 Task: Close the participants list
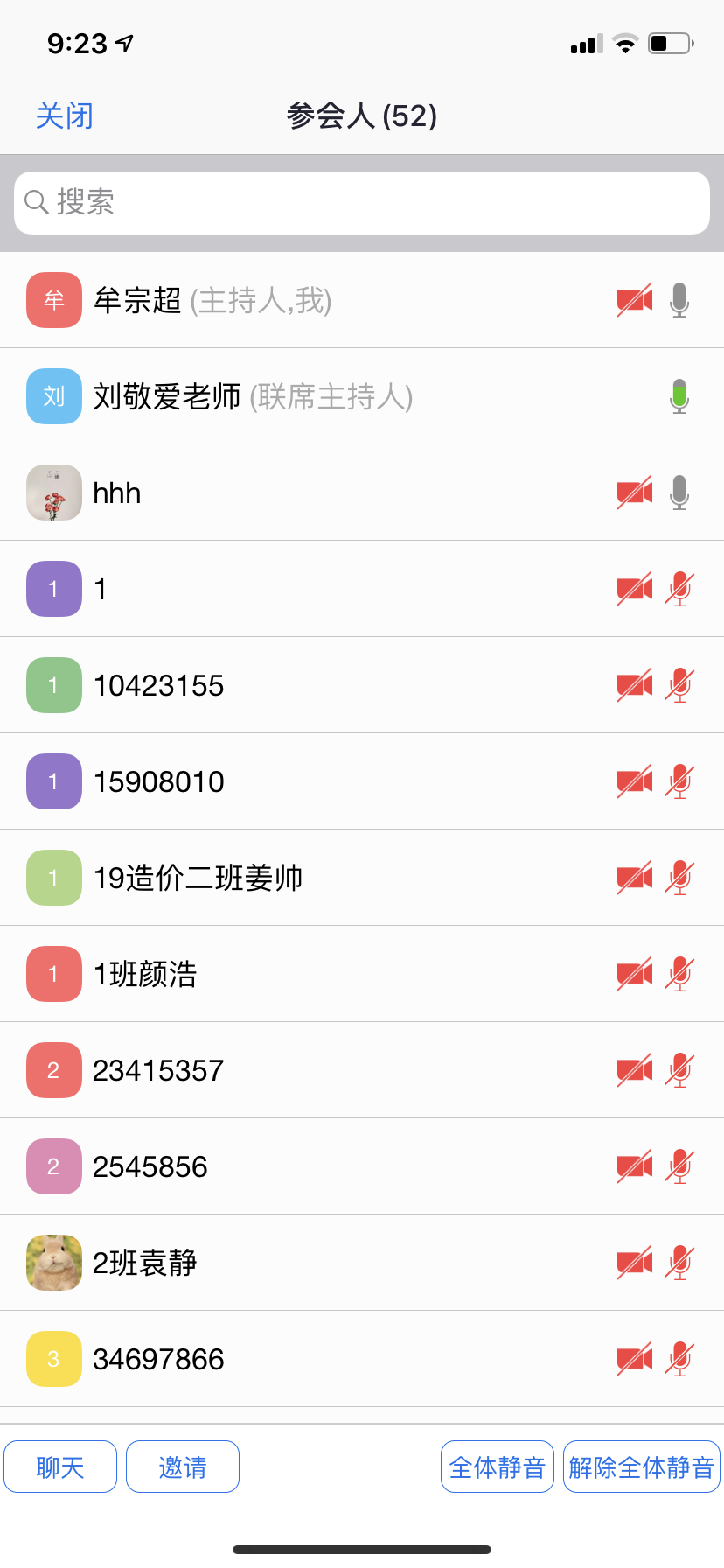tap(64, 115)
